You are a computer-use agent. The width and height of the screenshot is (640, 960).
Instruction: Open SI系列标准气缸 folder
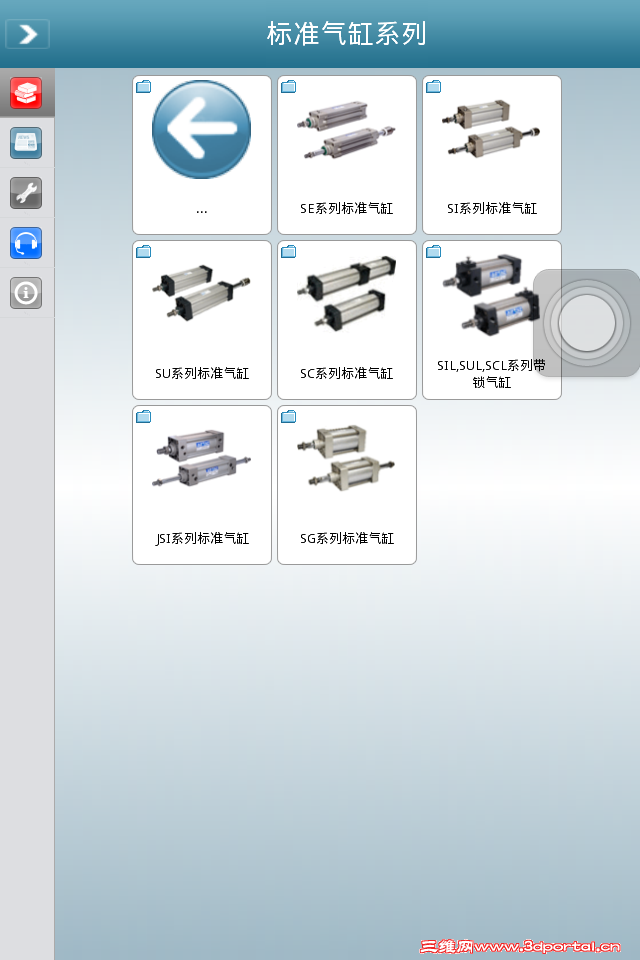(492, 154)
